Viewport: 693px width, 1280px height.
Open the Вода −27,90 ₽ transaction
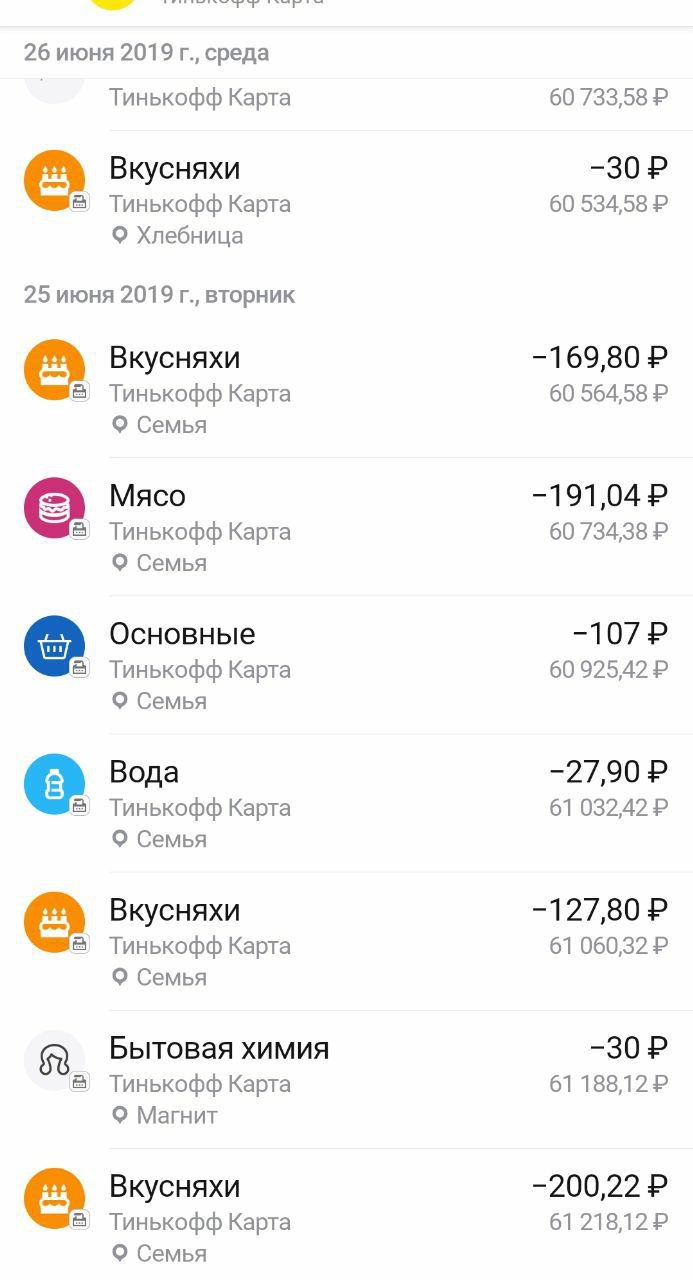[346, 803]
